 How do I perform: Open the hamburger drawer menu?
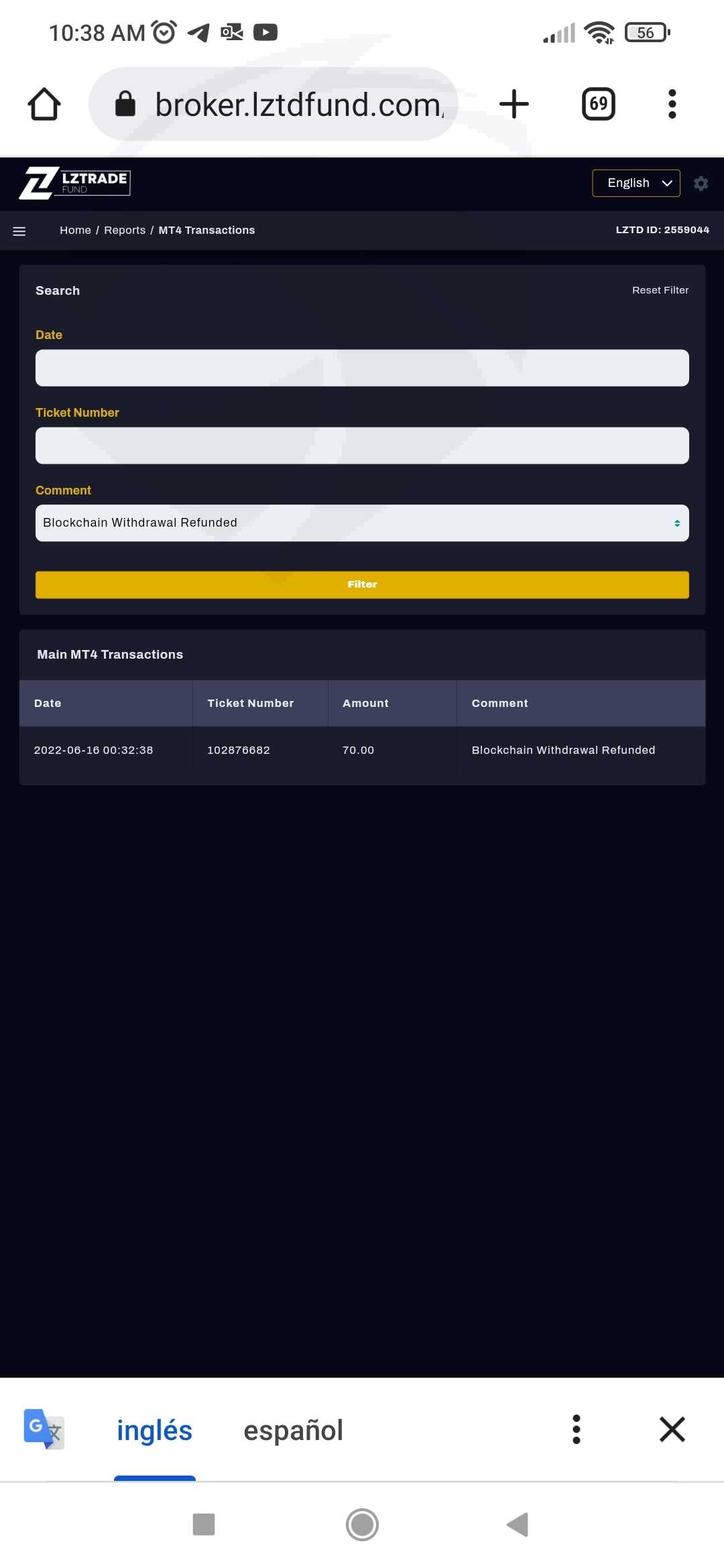pos(19,231)
